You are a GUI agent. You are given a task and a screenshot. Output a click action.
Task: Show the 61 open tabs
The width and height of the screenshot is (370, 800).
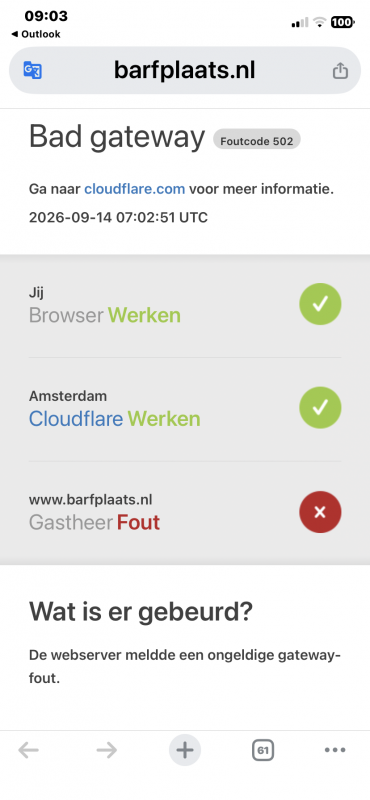[x=263, y=751]
